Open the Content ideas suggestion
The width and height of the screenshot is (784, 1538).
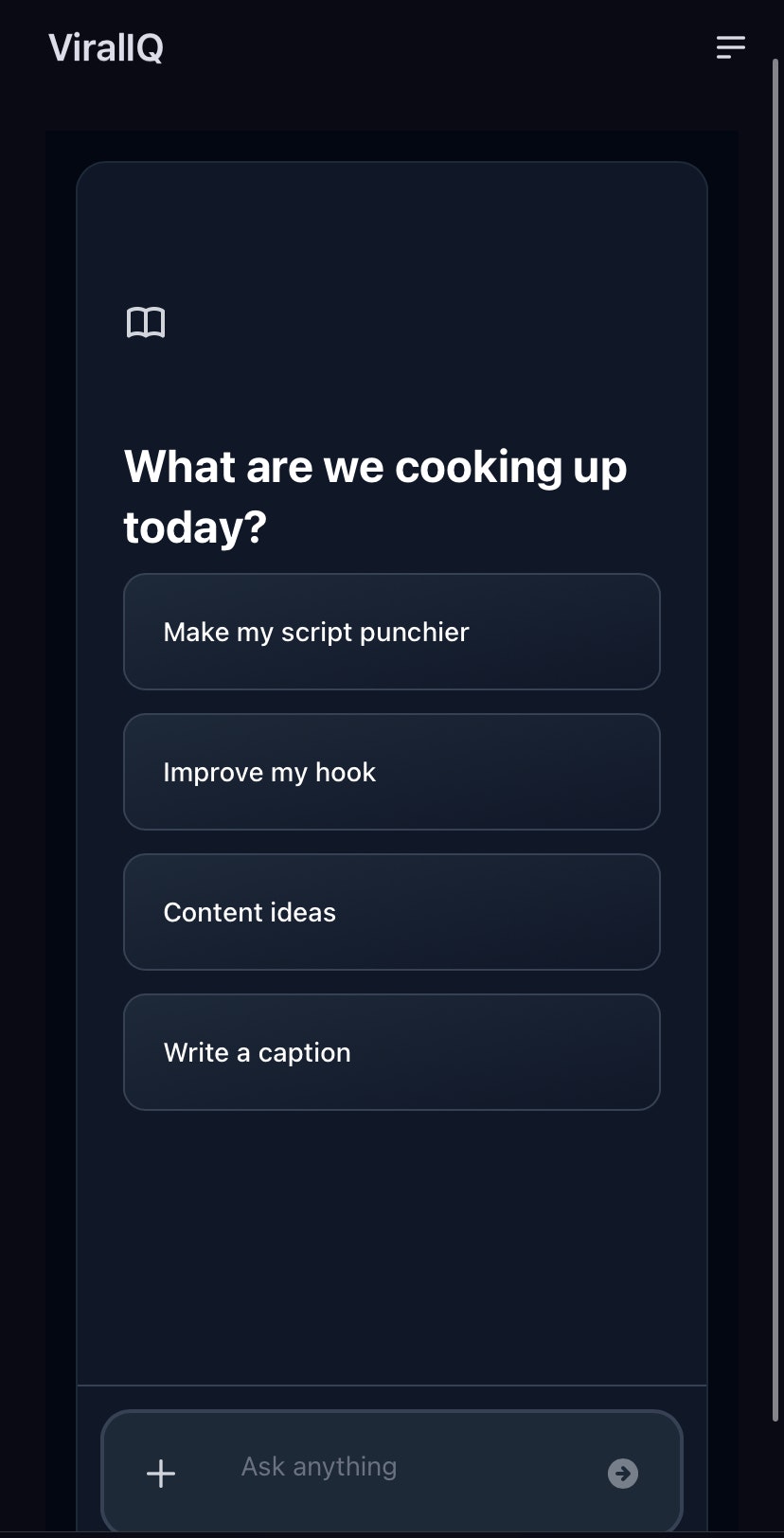391,912
